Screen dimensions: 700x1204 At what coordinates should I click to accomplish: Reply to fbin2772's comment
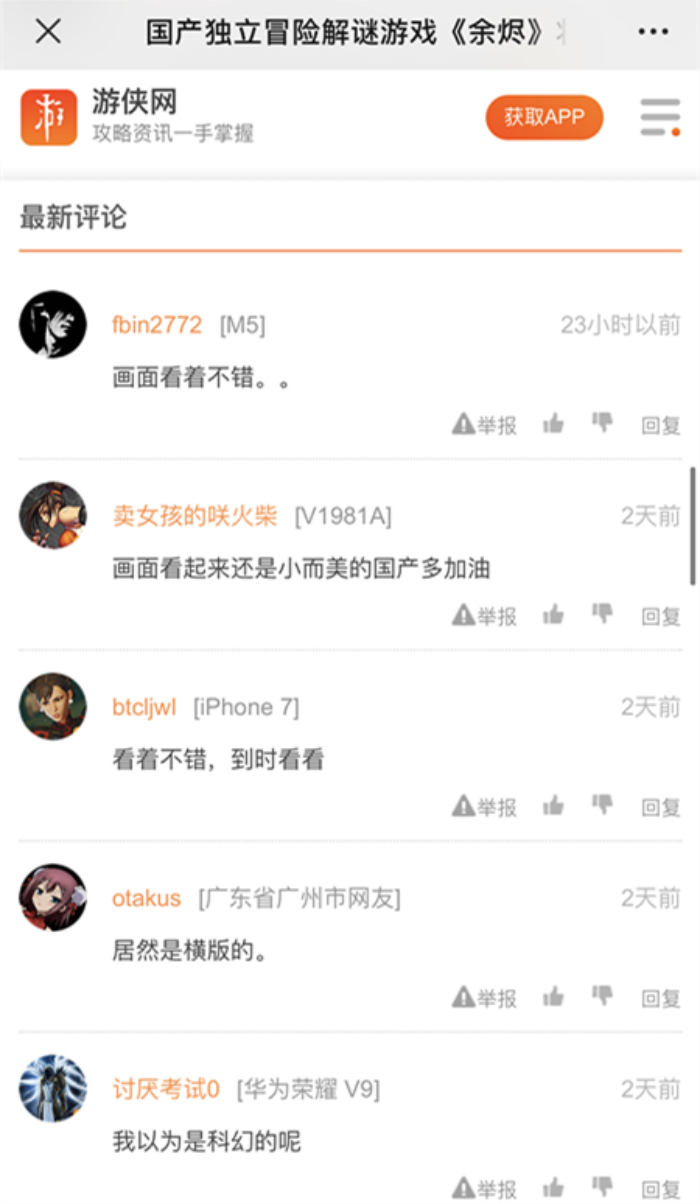[661, 425]
